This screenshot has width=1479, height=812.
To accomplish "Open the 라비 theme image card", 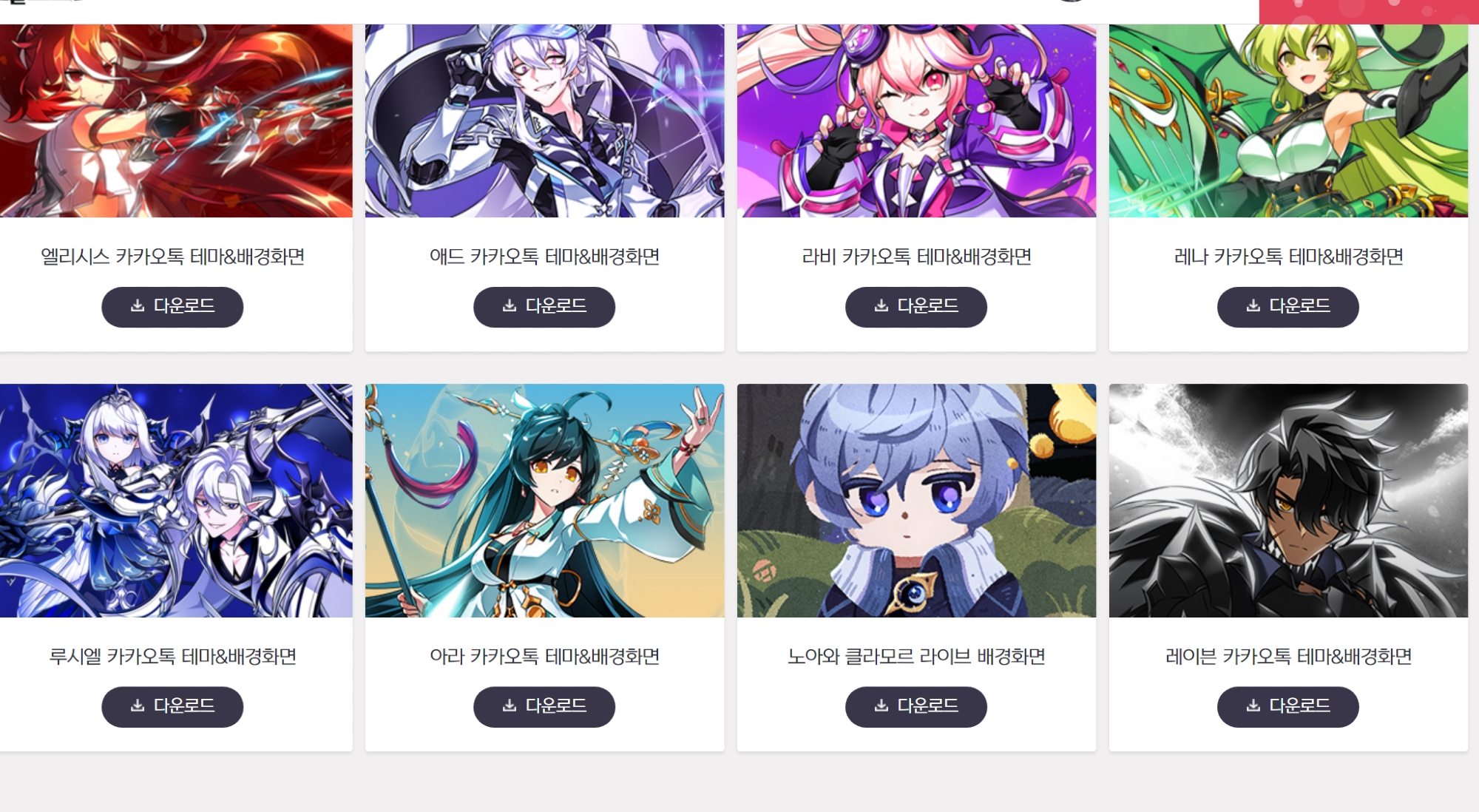I will [x=916, y=121].
